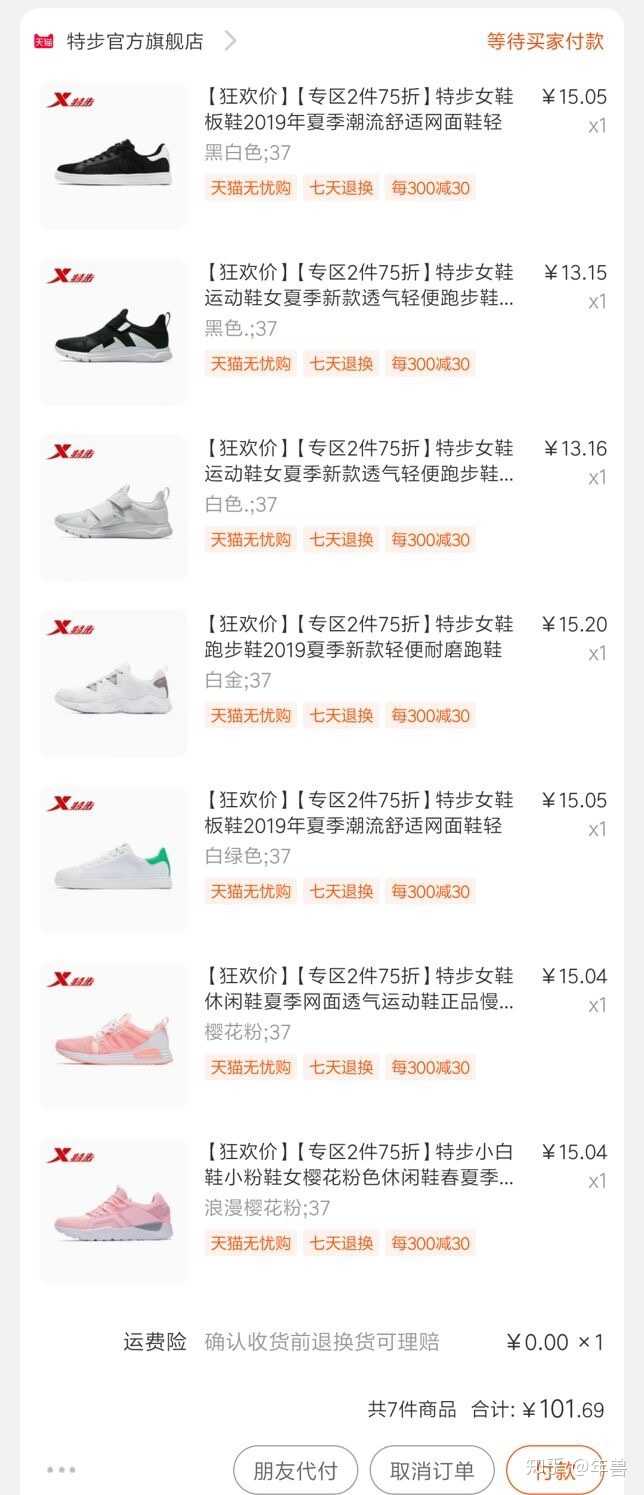Open the 浪漫樱花粉 小白鞋 item
This screenshot has height=1495, width=644.
coord(358,1166)
